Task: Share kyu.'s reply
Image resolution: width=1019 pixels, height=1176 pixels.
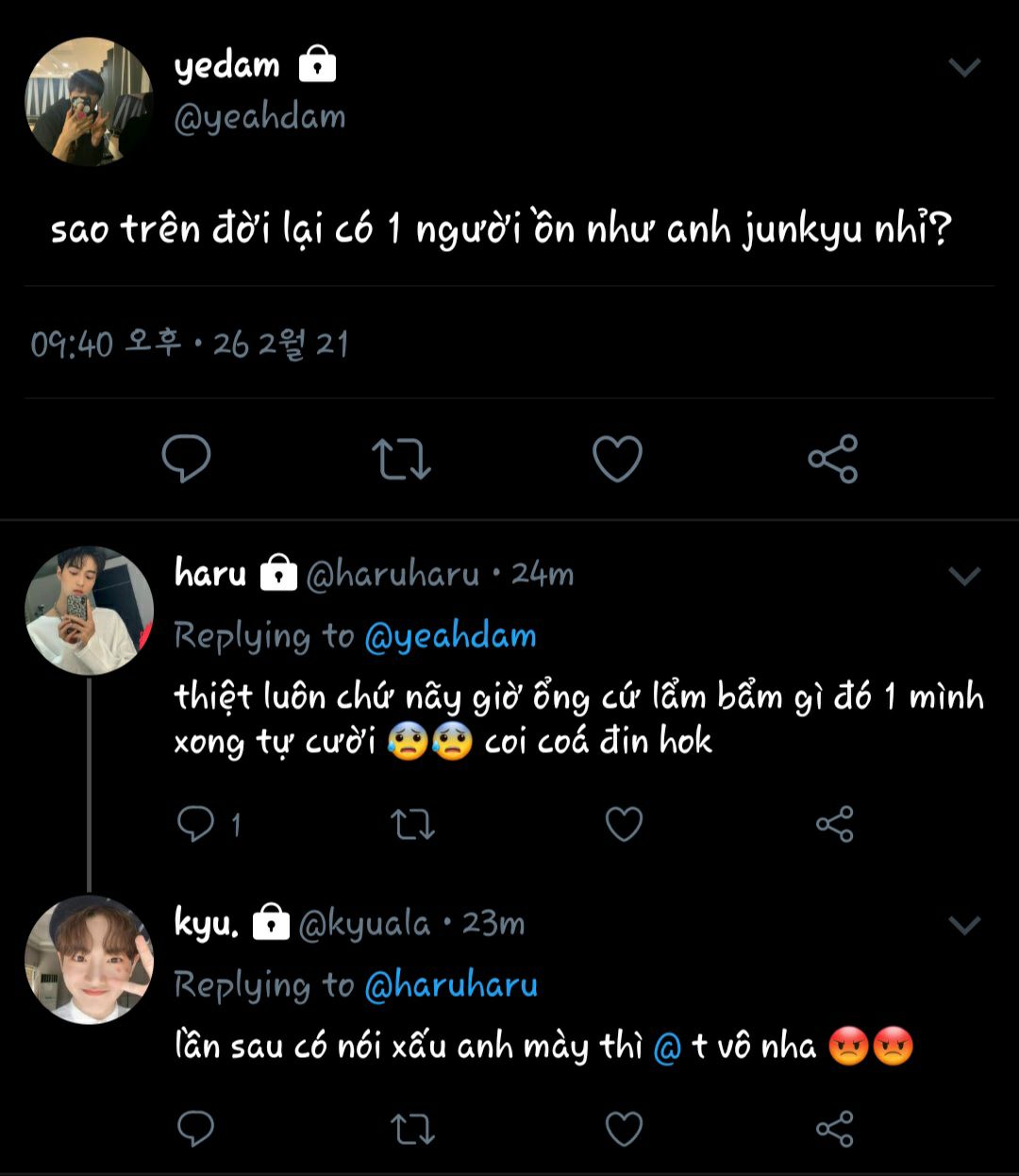Action: (834, 1128)
